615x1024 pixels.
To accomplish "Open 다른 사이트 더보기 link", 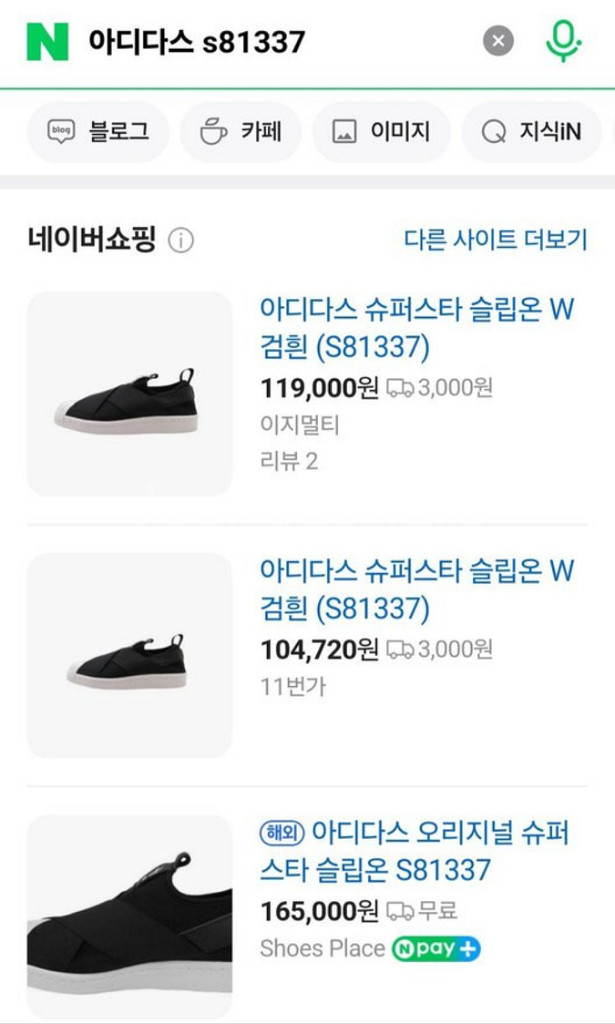I will [x=495, y=240].
